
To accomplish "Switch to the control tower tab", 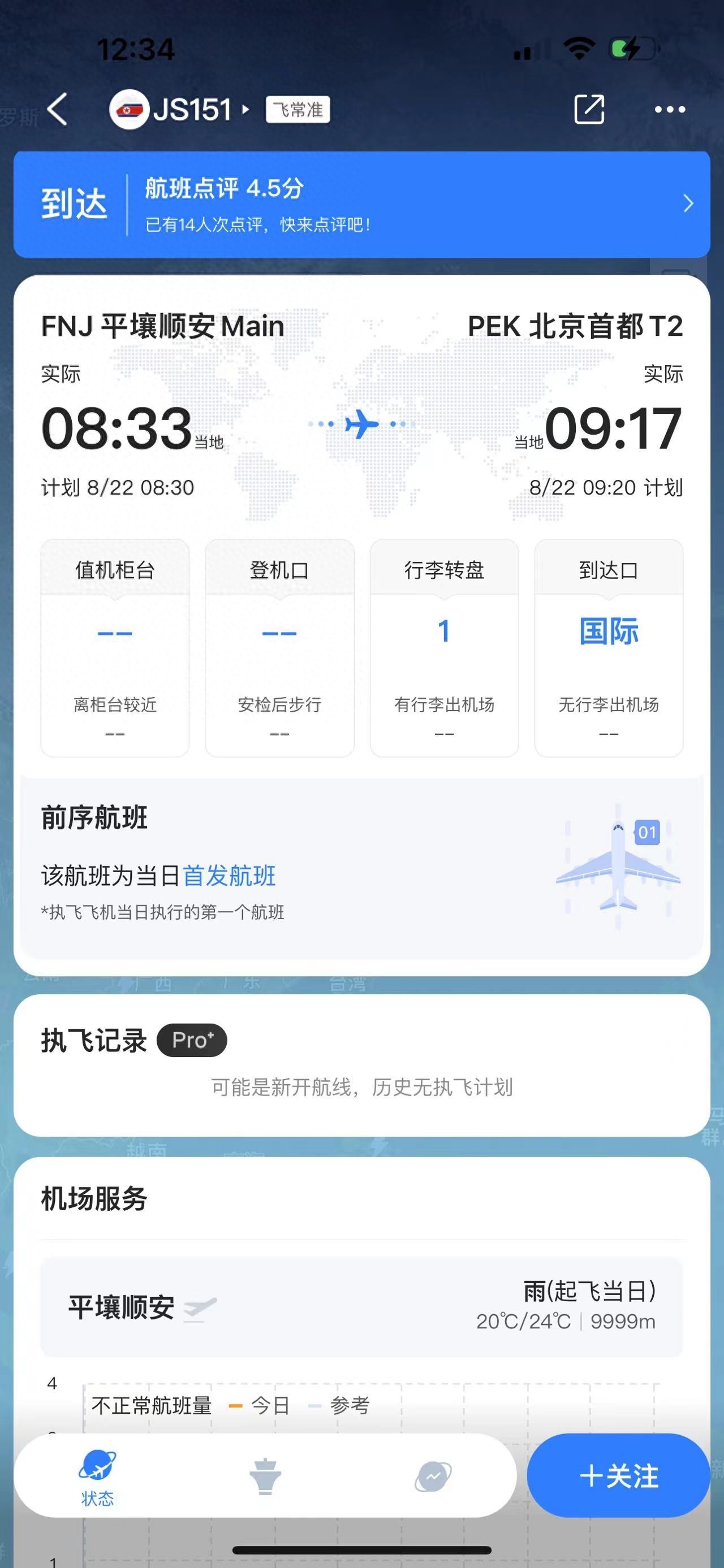I will 265,1475.
